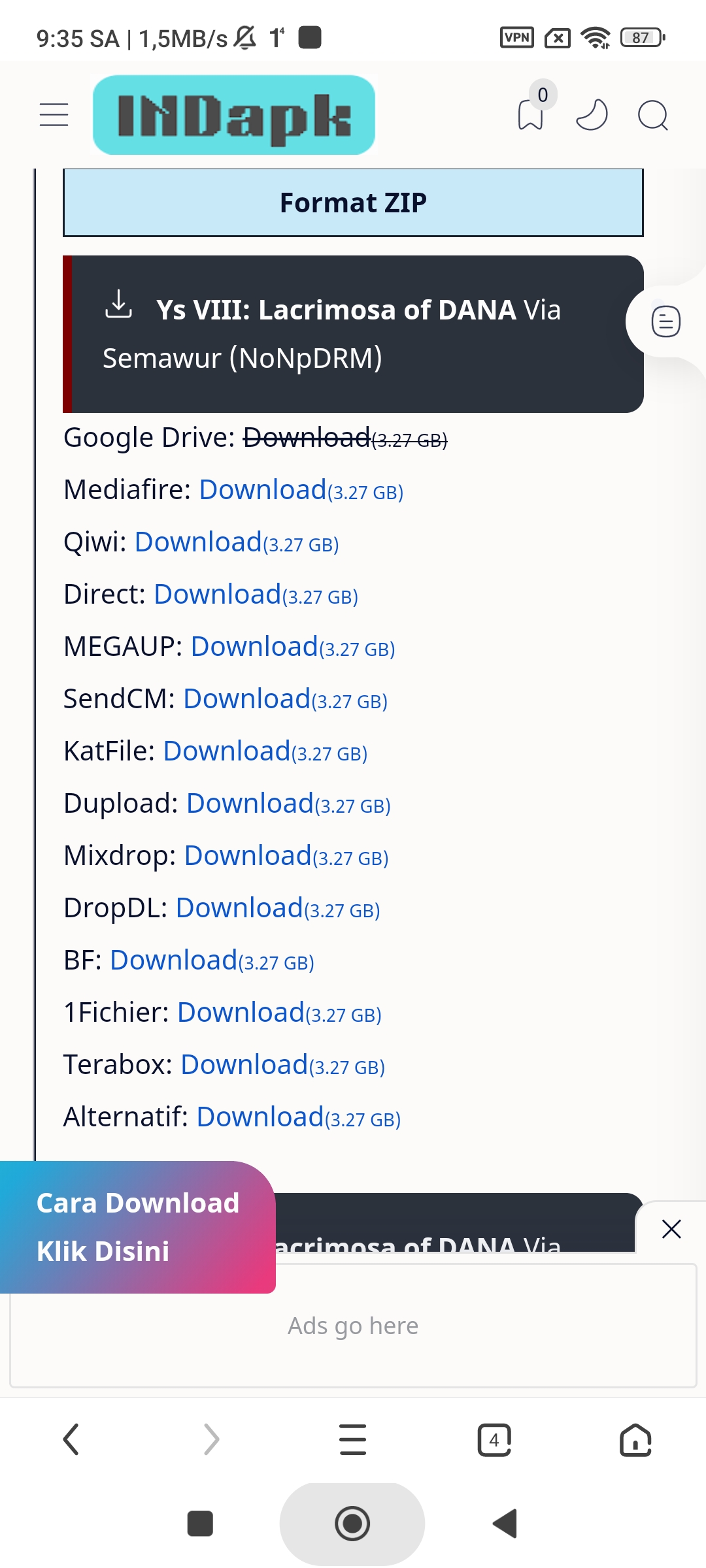Open Direct download link
This screenshot has width=706, height=1568.
(218, 595)
